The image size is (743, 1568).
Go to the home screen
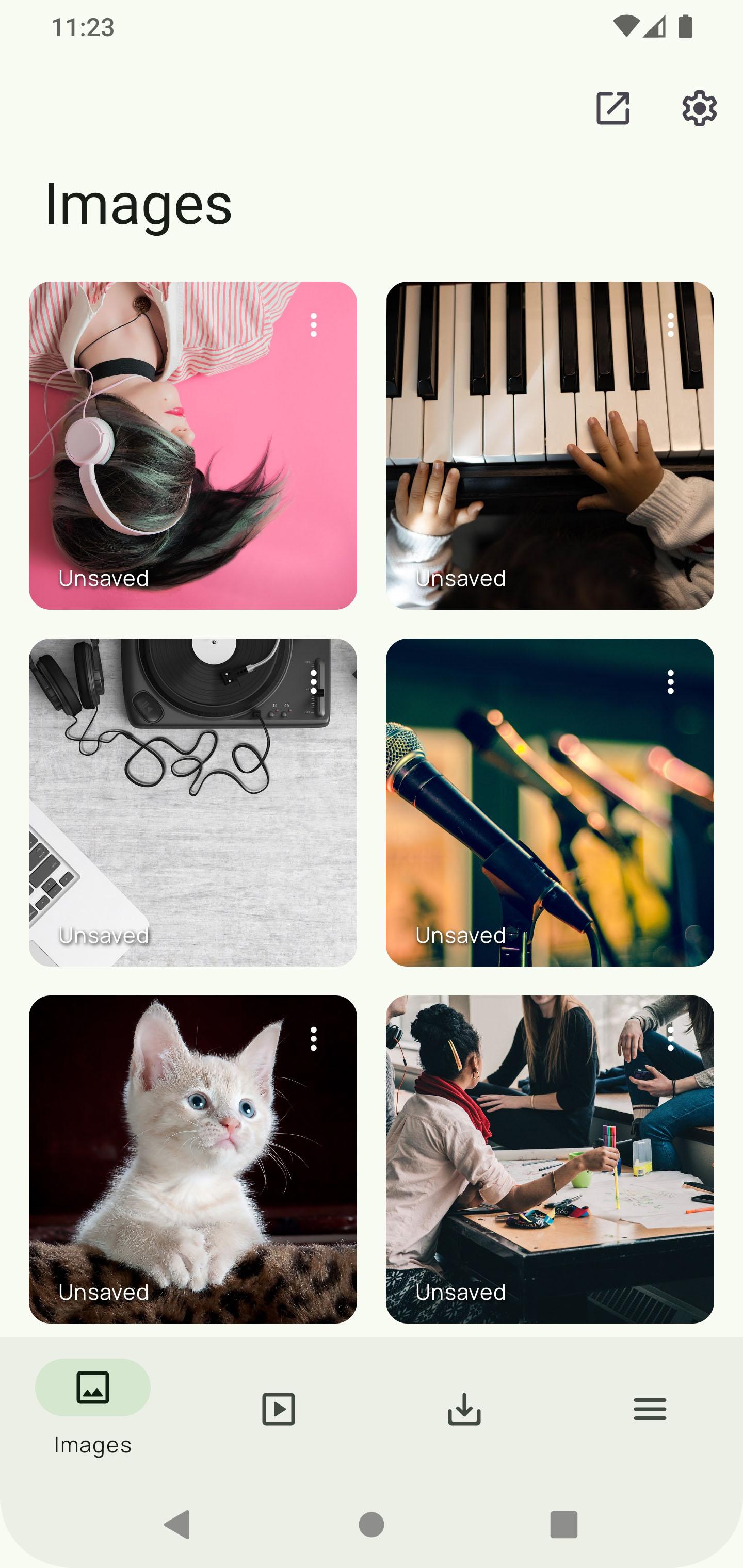tap(372, 1525)
